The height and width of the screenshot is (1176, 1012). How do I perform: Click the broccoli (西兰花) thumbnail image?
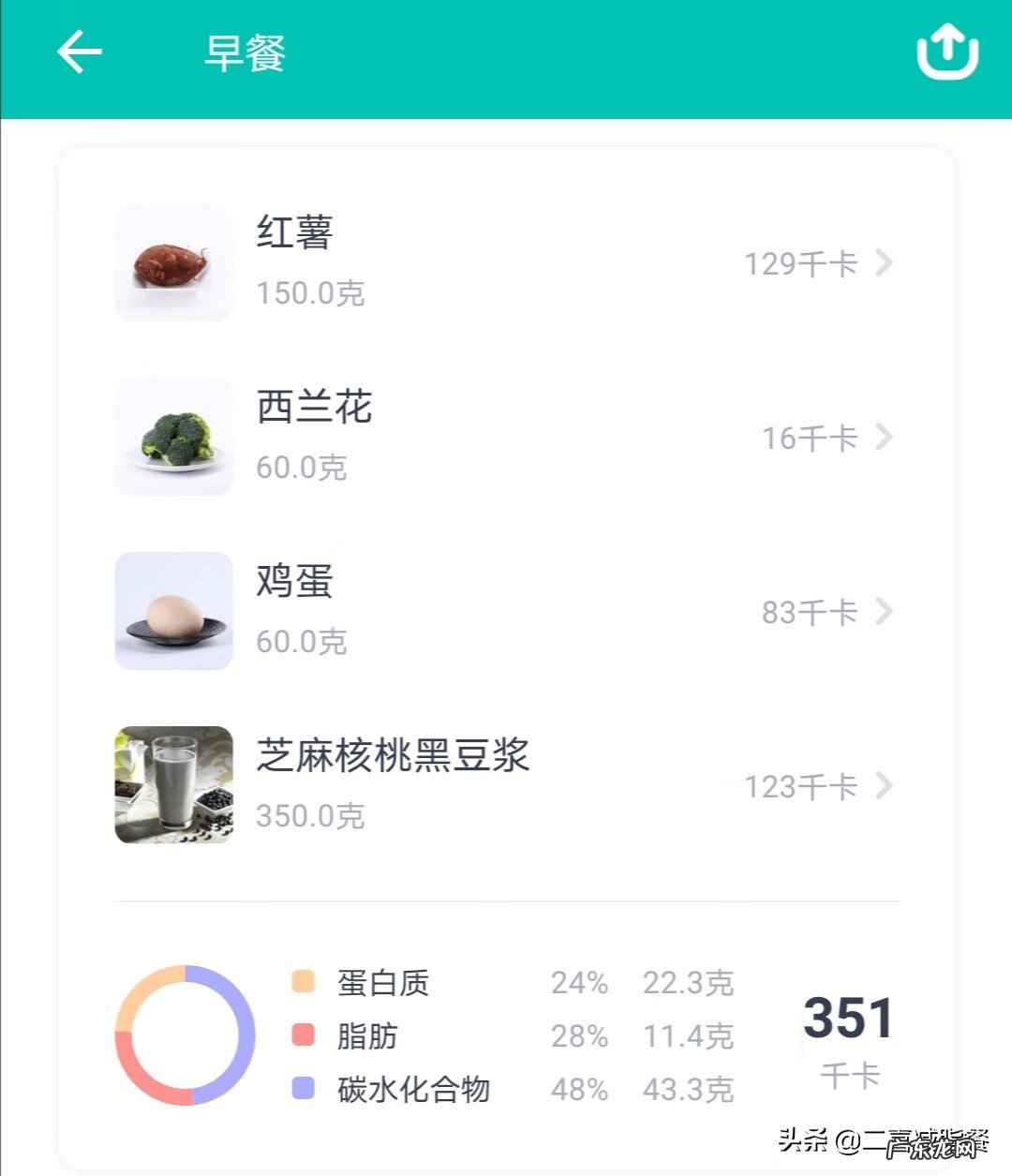coord(172,437)
